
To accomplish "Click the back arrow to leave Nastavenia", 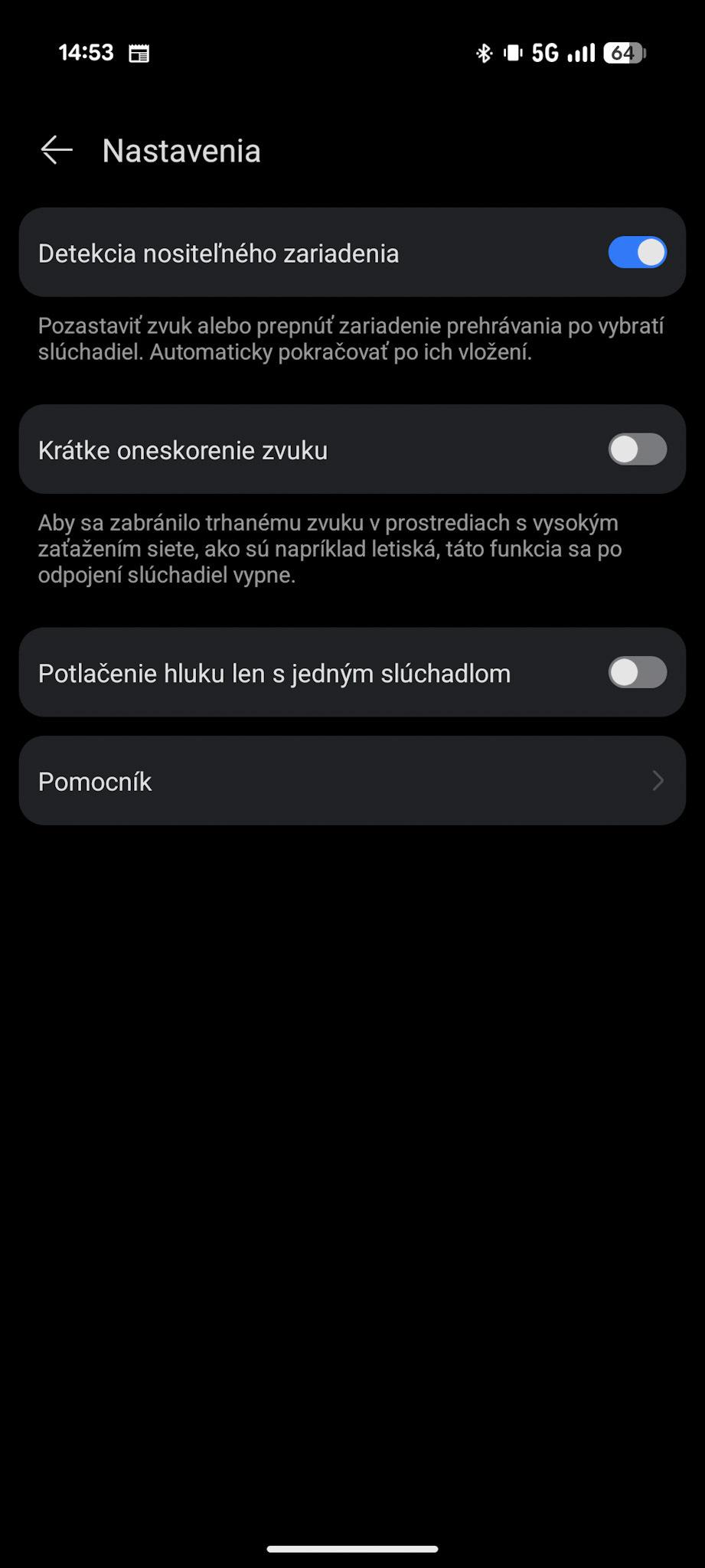I will coord(55,150).
